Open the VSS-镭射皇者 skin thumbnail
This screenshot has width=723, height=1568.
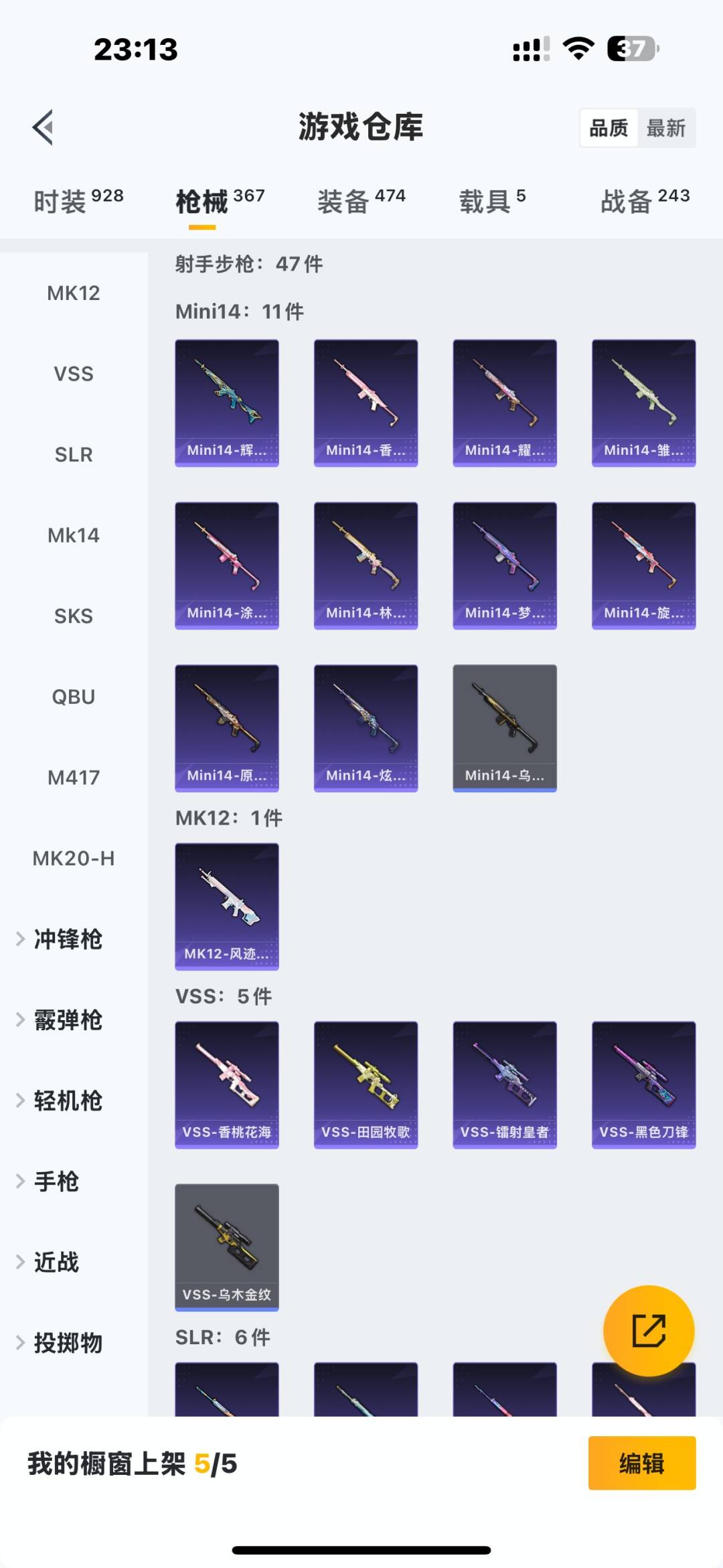coord(504,1085)
